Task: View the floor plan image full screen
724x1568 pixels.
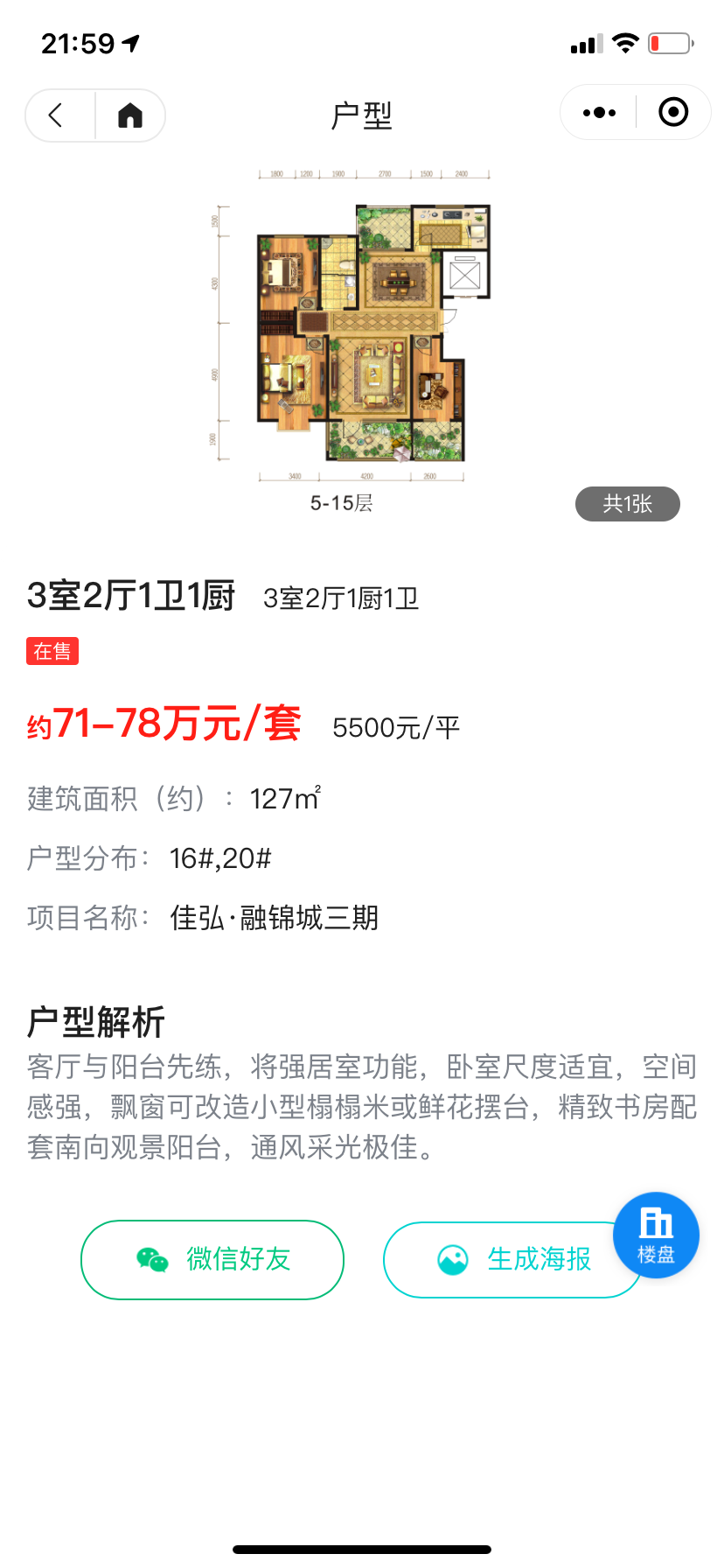Action: pyautogui.click(x=361, y=332)
